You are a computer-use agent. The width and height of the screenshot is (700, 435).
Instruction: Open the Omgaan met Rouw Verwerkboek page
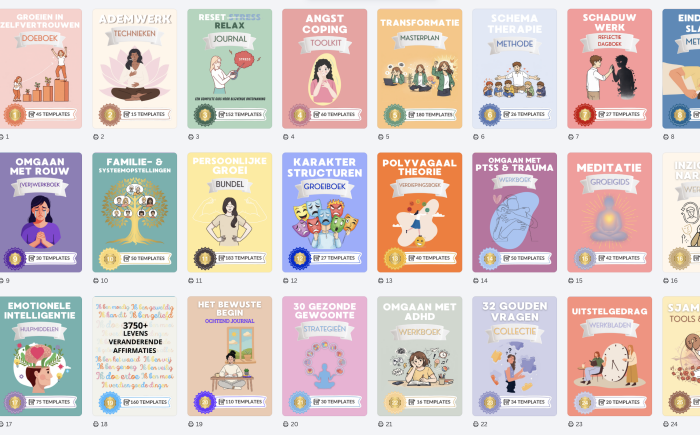tap(40, 212)
